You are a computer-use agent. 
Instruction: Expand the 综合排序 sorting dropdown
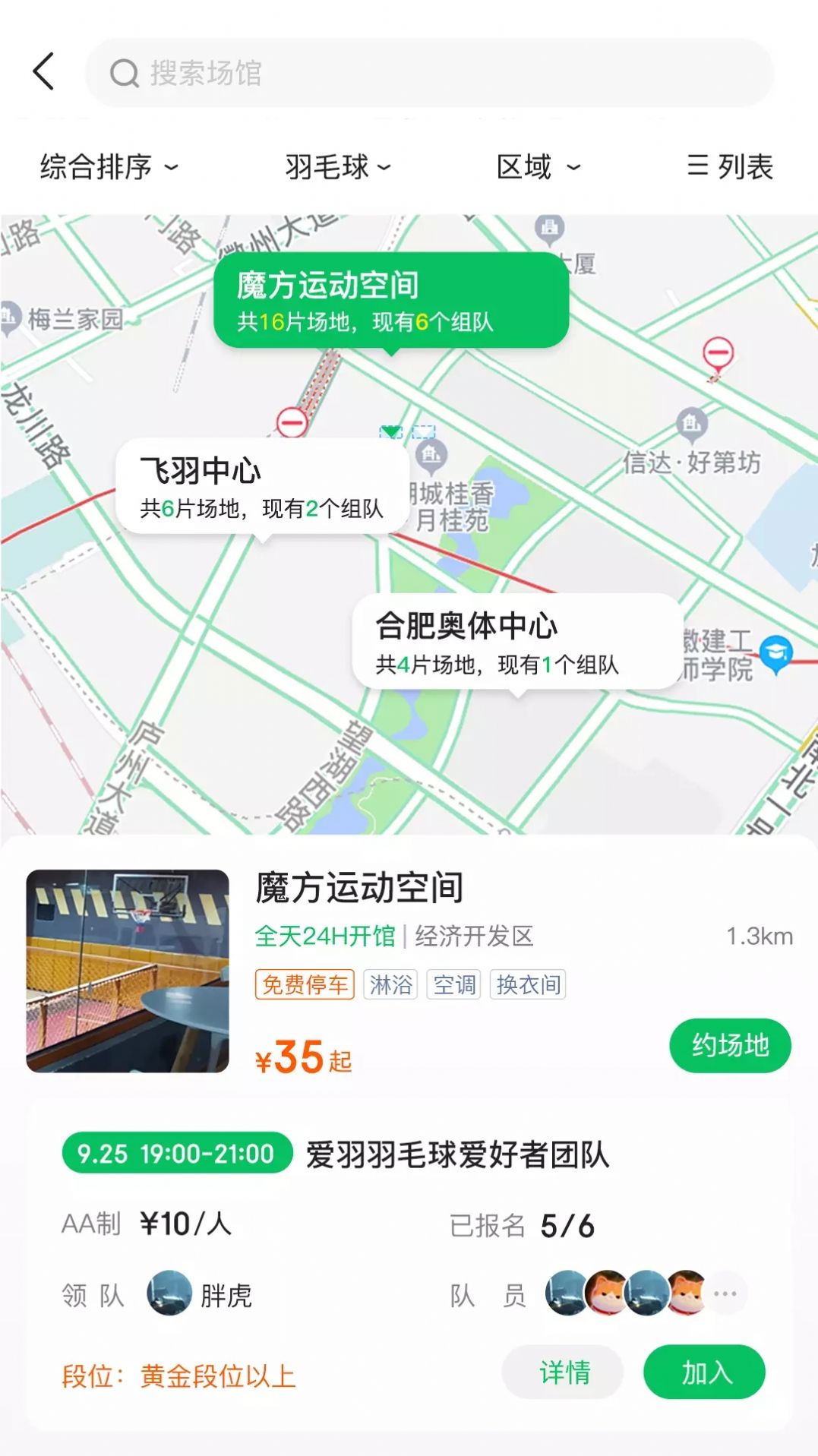click(109, 166)
